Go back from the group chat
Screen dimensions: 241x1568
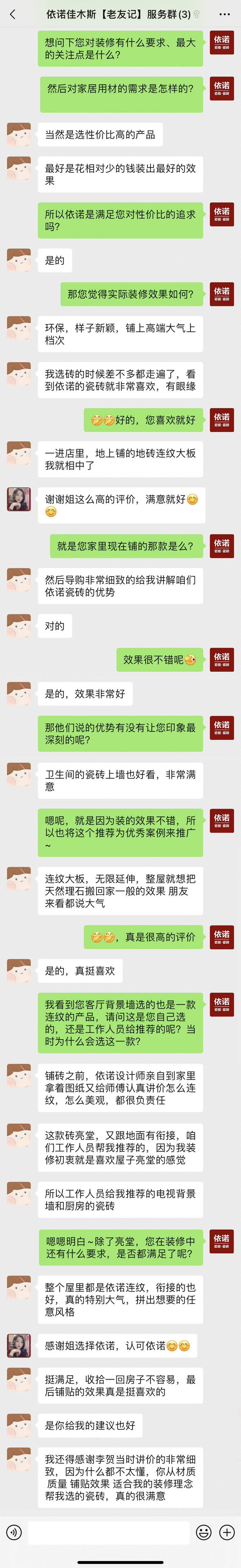13,14
